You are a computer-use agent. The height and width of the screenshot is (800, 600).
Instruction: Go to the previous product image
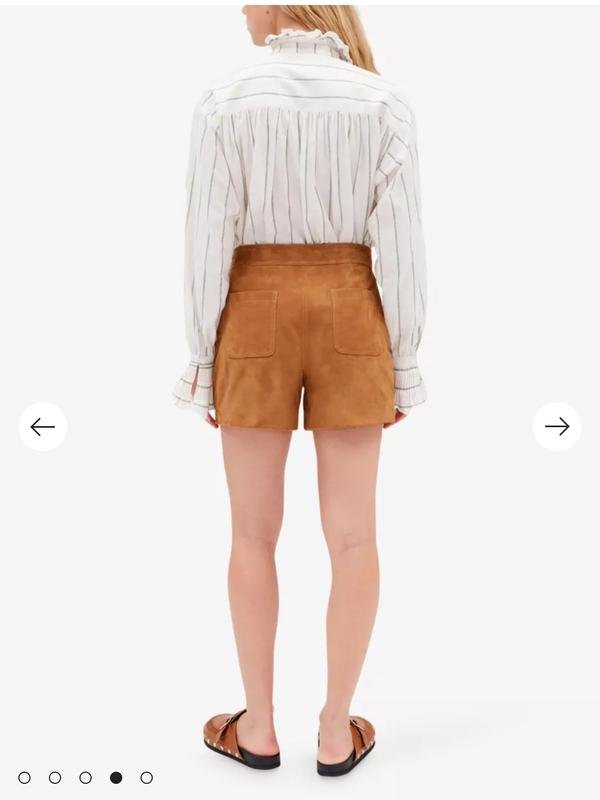(43, 427)
